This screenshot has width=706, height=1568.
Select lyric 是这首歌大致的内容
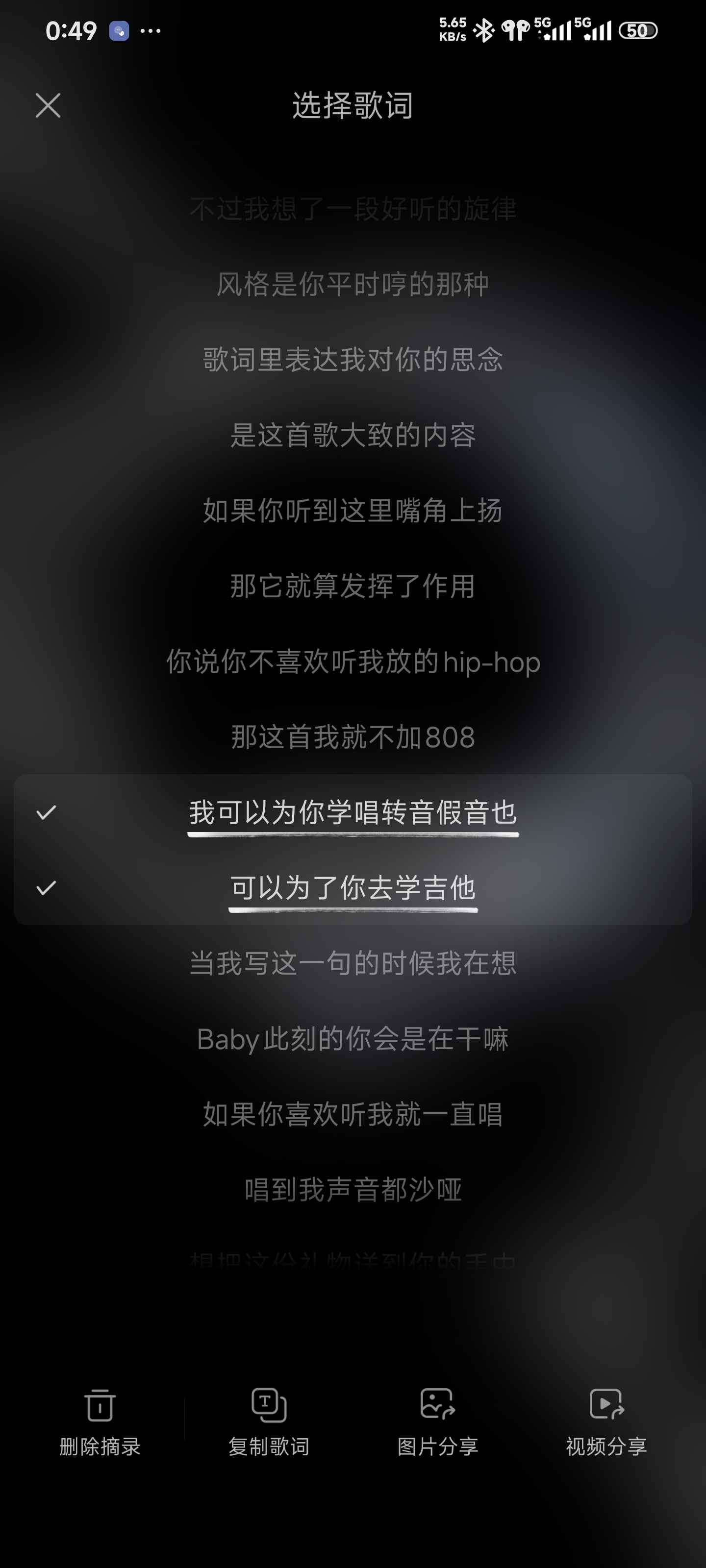point(353,435)
